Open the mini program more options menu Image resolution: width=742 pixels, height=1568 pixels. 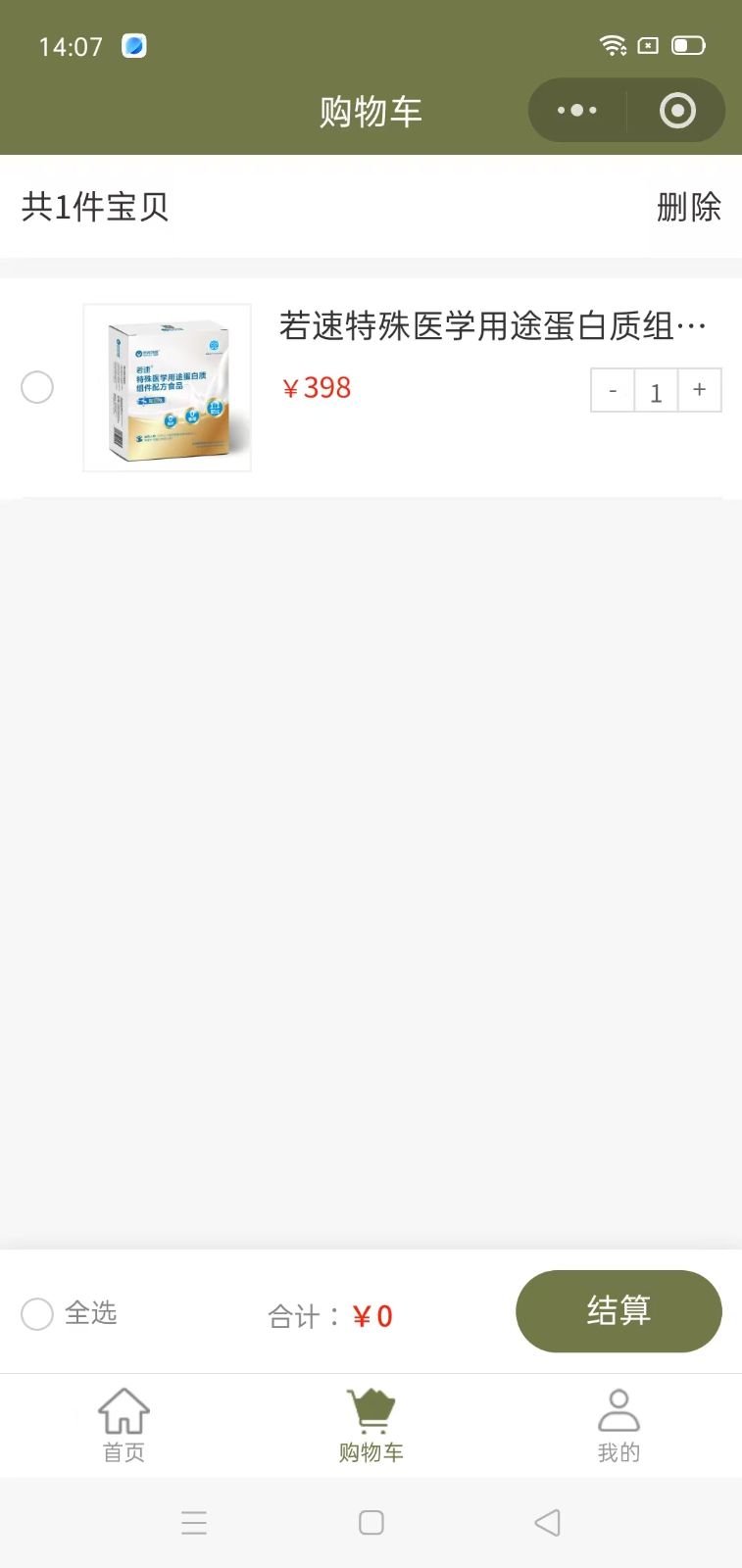pos(576,111)
